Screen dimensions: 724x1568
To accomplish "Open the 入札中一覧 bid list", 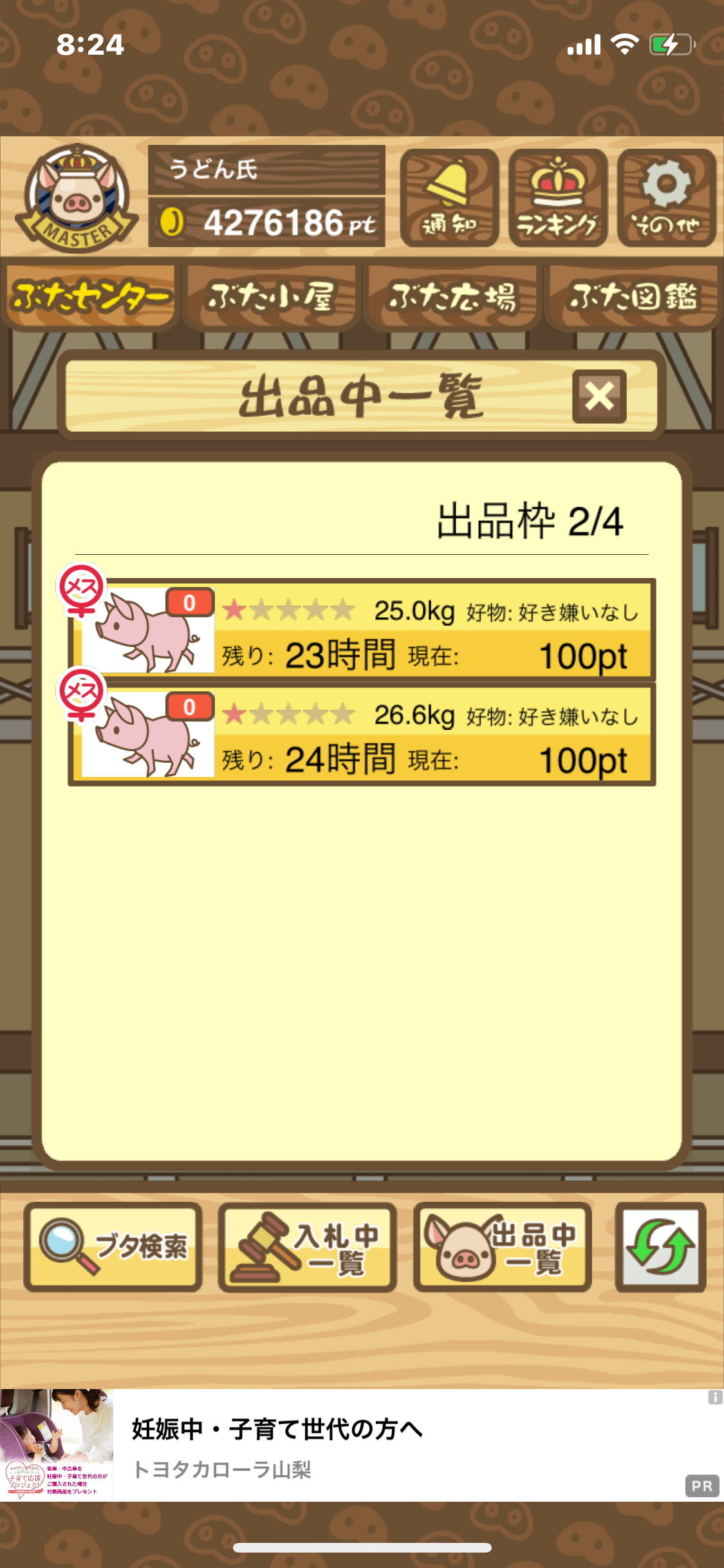I will click(308, 1247).
